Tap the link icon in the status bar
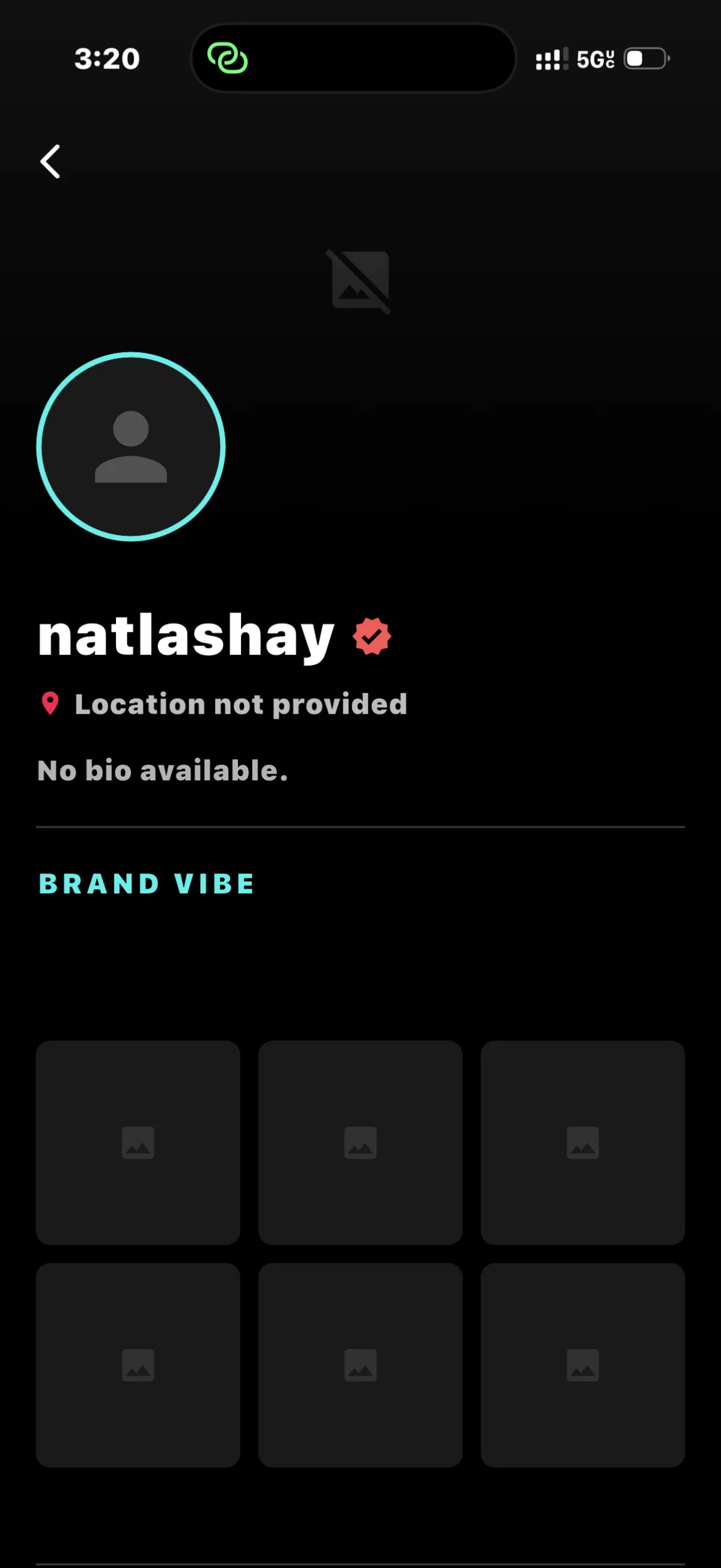This screenshot has height=1568, width=721. tap(228, 58)
